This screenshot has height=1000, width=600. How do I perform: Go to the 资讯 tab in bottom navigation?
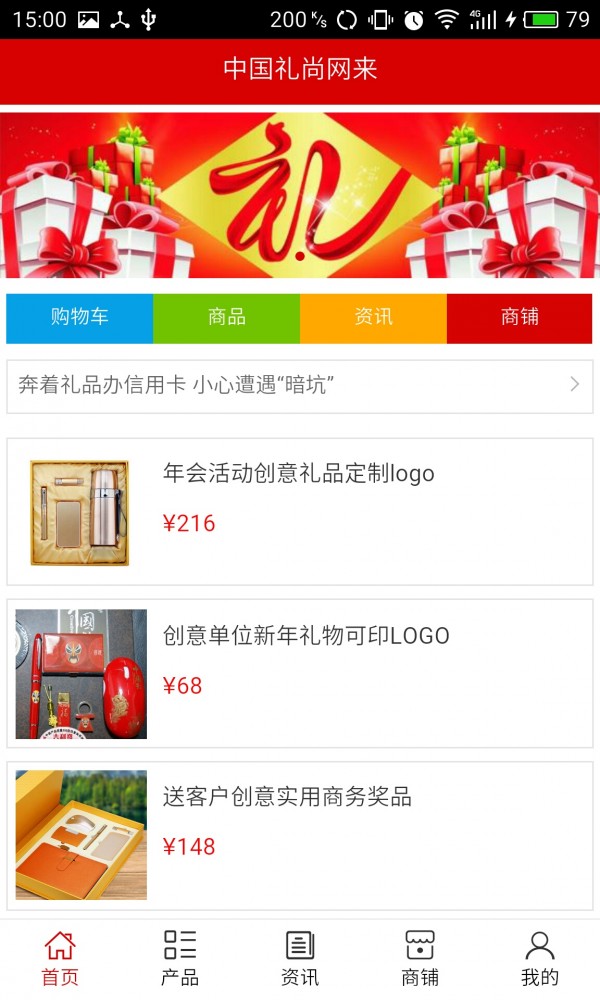(x=300, y=958)
